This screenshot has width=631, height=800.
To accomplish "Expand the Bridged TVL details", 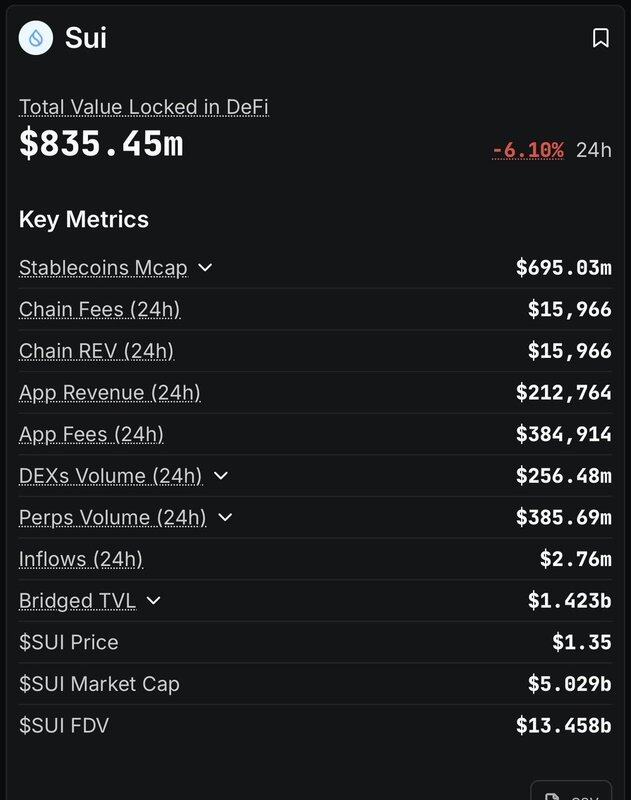I will pos(153,600).
